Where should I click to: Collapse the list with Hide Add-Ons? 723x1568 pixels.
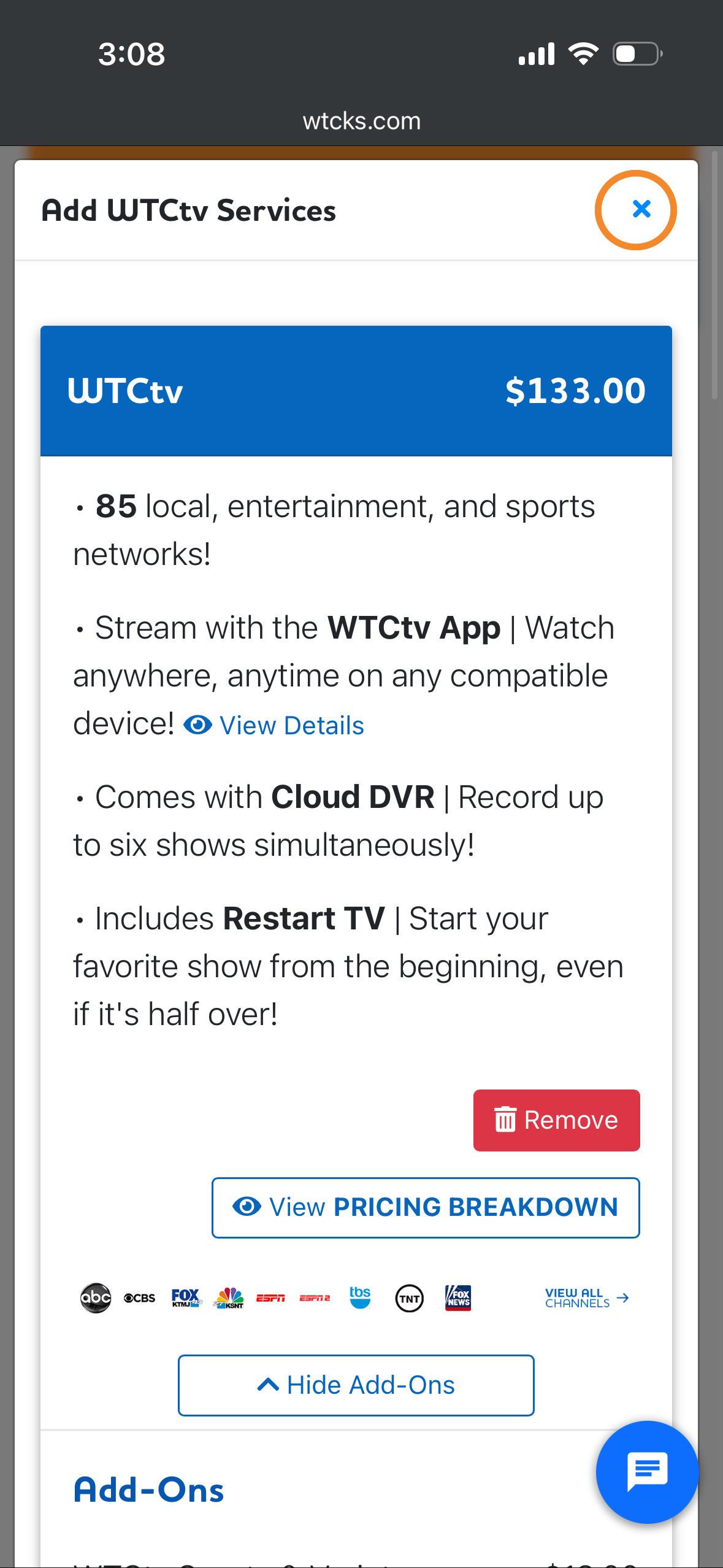[356, 1385]
